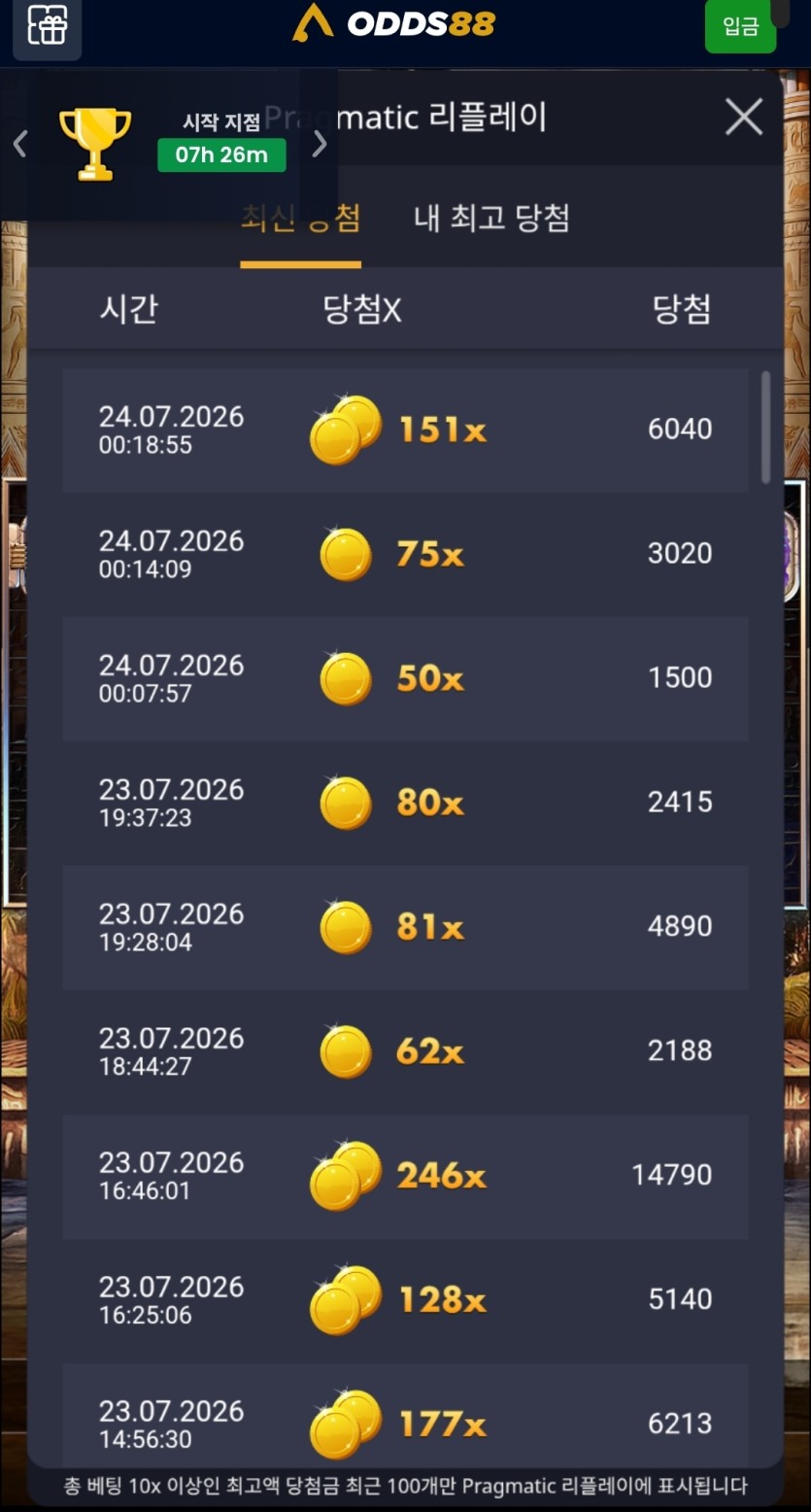Tap the green 입금 deposit button
This screenshot has height=1512, width=811.
coord(740,26)
